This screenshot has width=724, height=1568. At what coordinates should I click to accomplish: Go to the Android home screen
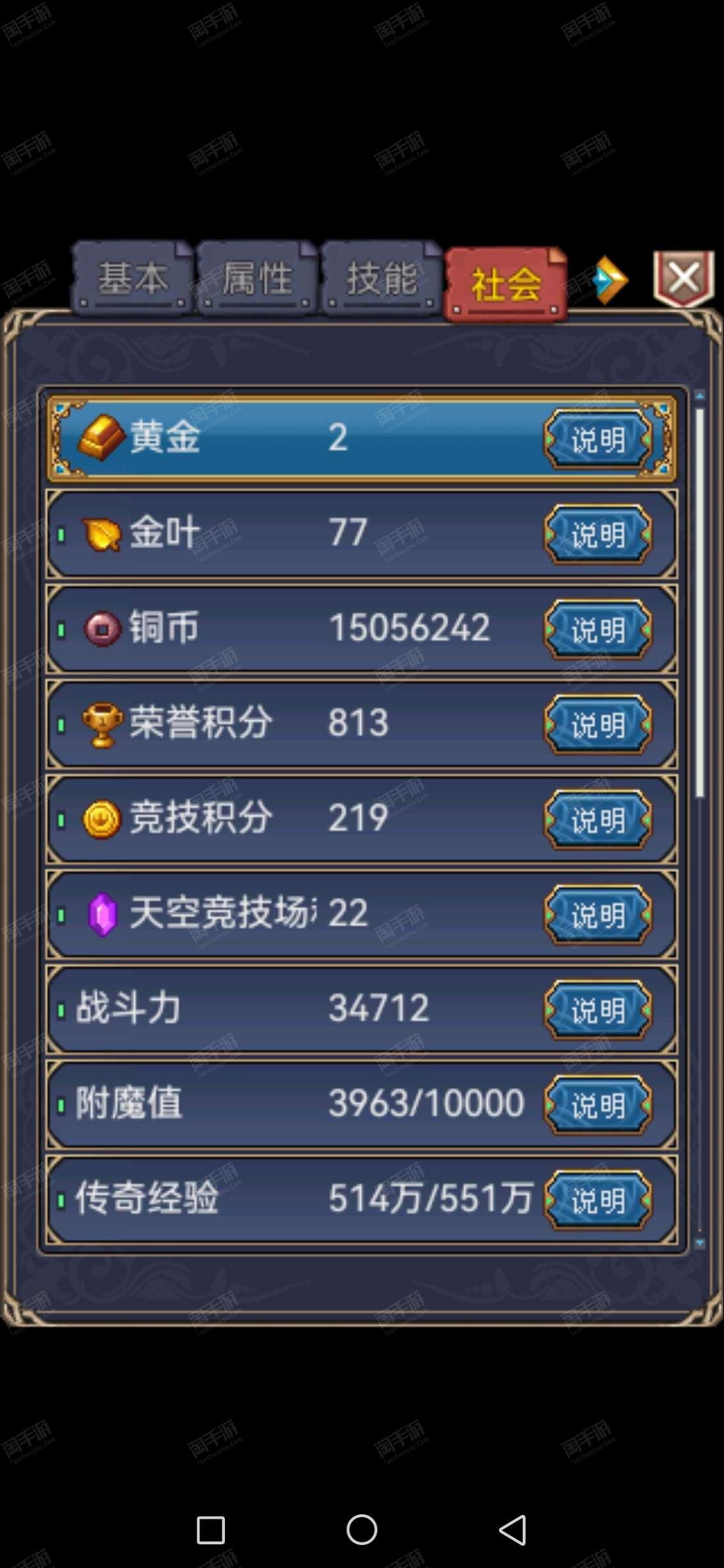tap(362, 1530)
